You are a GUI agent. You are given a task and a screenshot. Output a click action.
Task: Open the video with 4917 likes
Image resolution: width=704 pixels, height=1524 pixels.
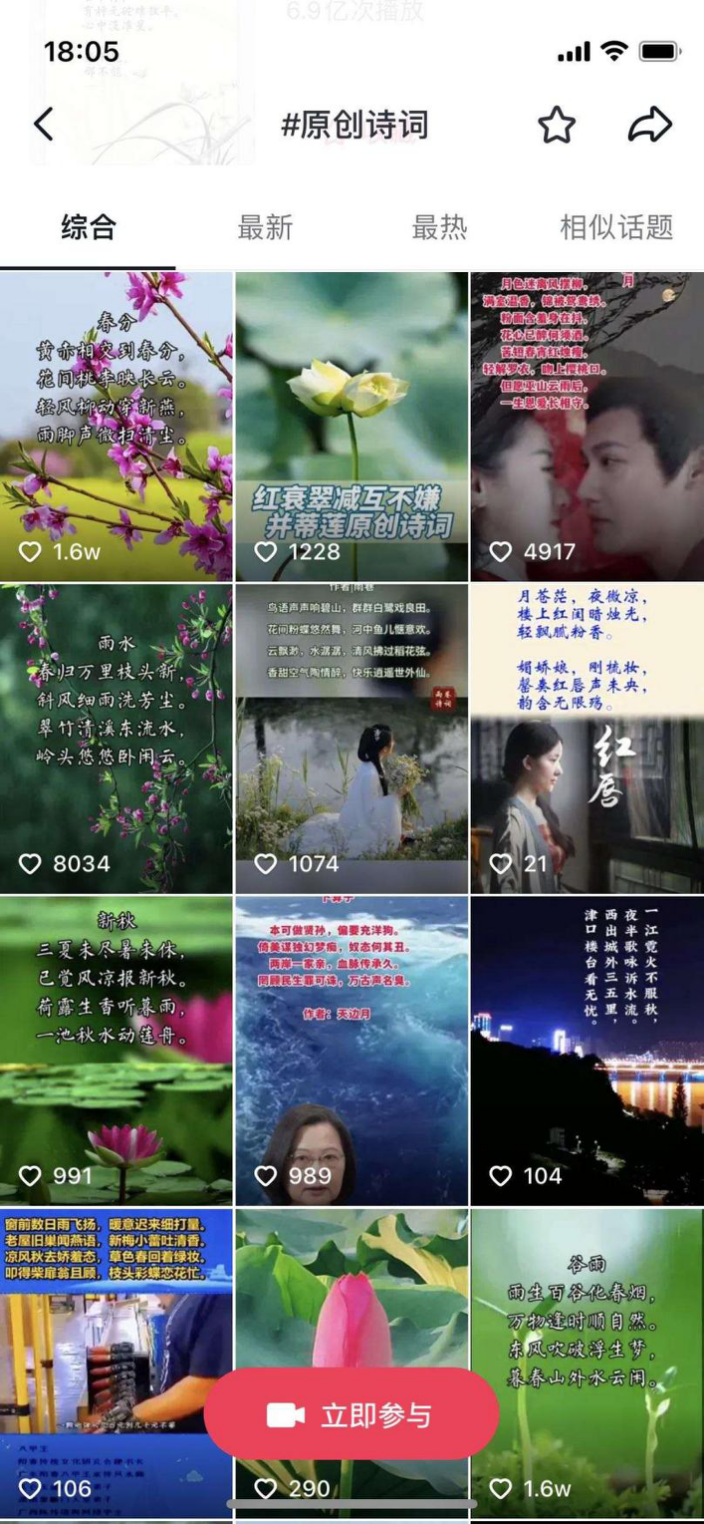tap(587, 426)
